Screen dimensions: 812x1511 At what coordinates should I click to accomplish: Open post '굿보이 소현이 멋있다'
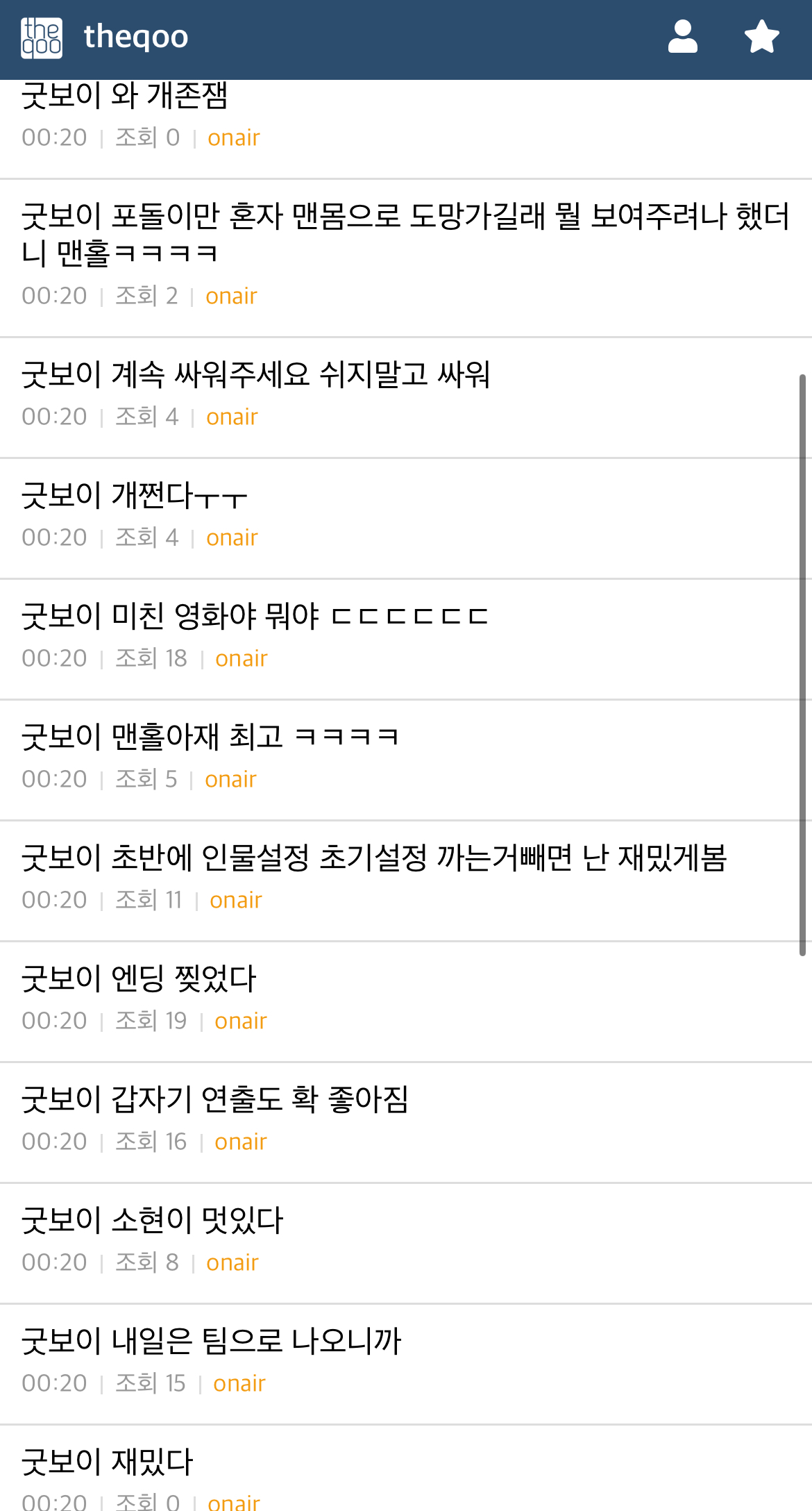tap(153, 1221)
